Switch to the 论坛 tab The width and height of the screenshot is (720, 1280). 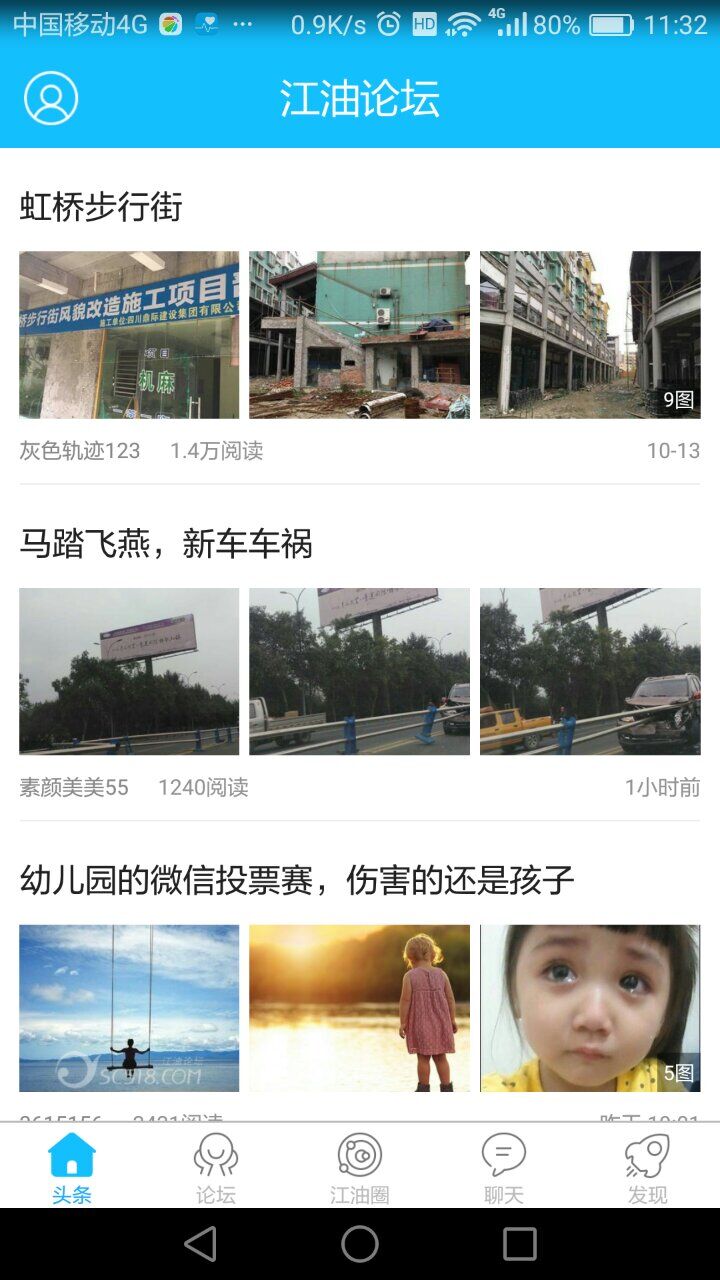click(x=216, y=1167)
